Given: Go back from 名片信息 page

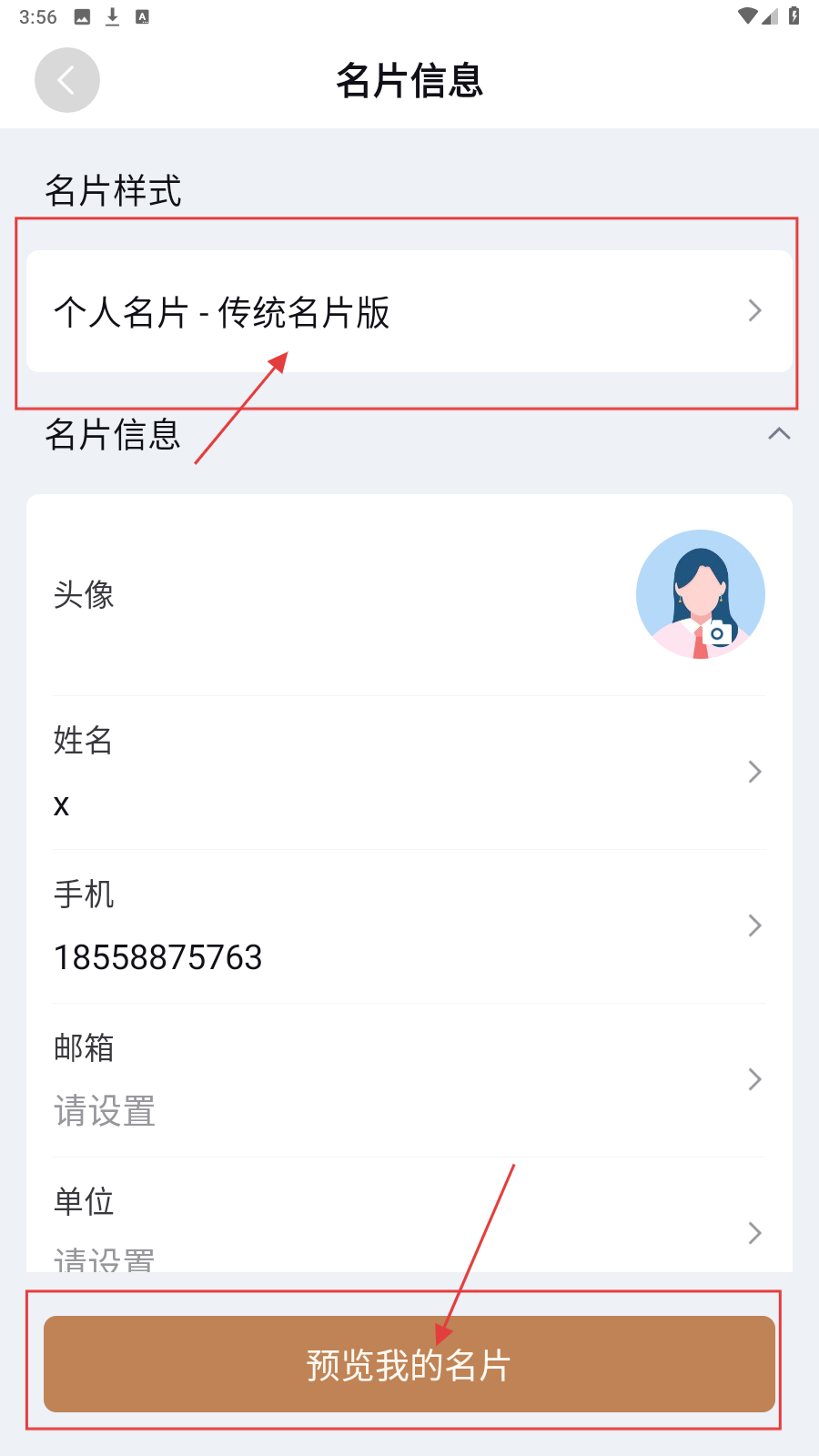Looking at the screenshot, I should [x=67, y=80].
